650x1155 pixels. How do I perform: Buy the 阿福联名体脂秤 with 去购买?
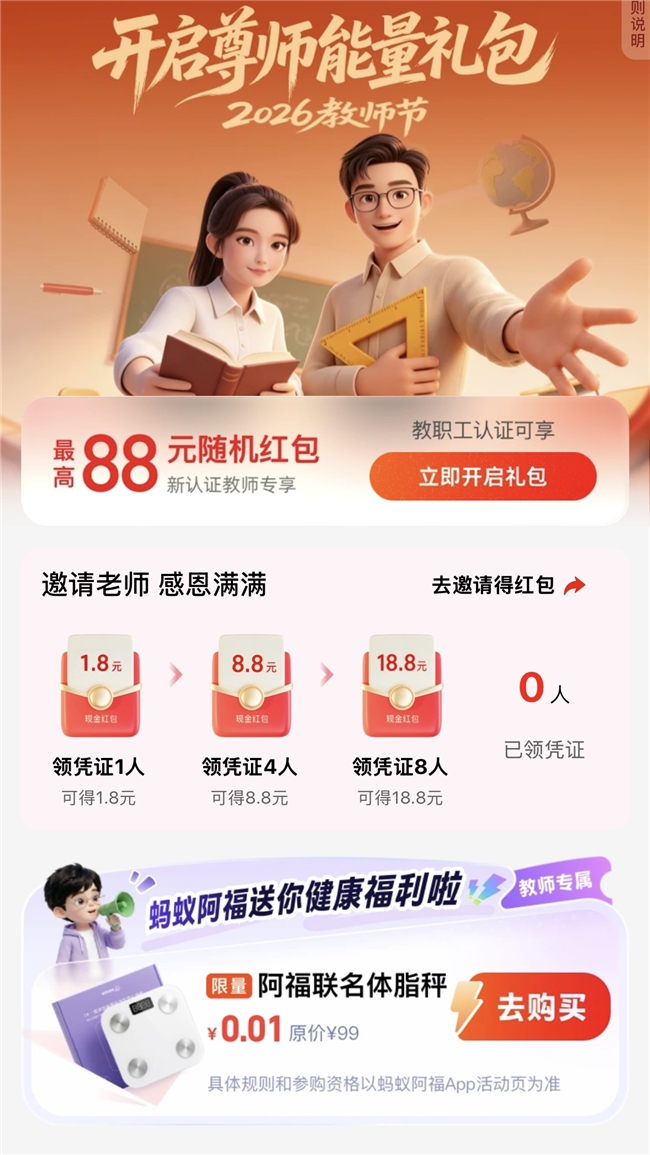coord(534,1007)
